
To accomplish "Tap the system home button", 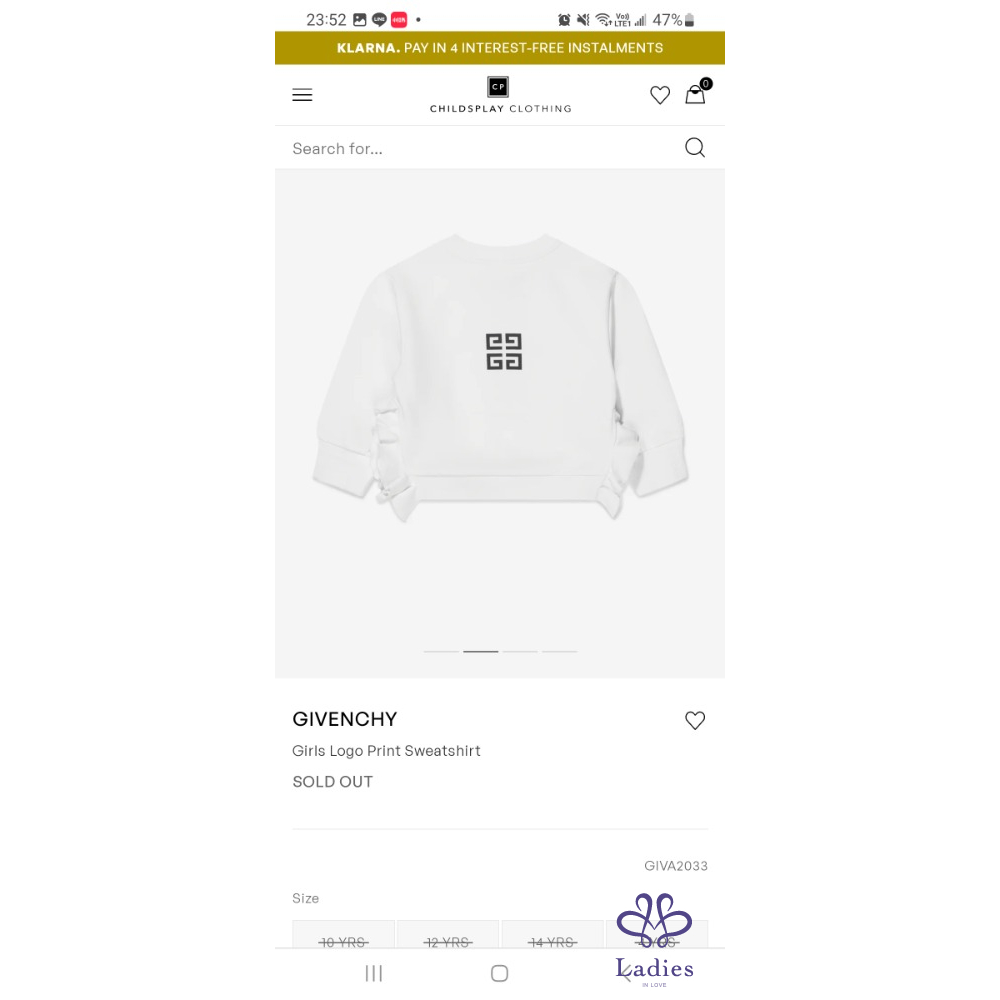I will coord(500,973).
